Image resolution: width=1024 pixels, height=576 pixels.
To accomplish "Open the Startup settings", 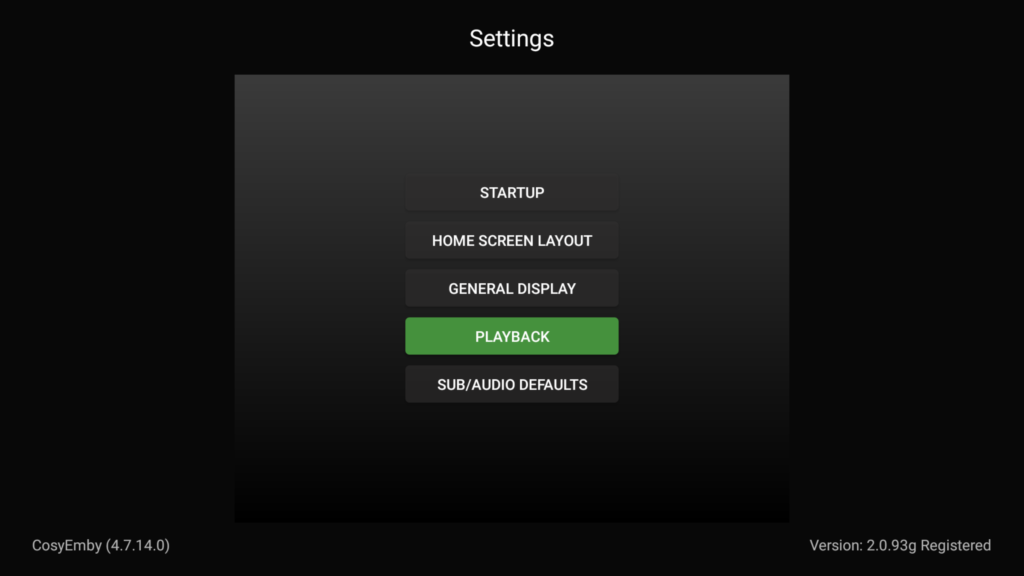I will 511,192.
